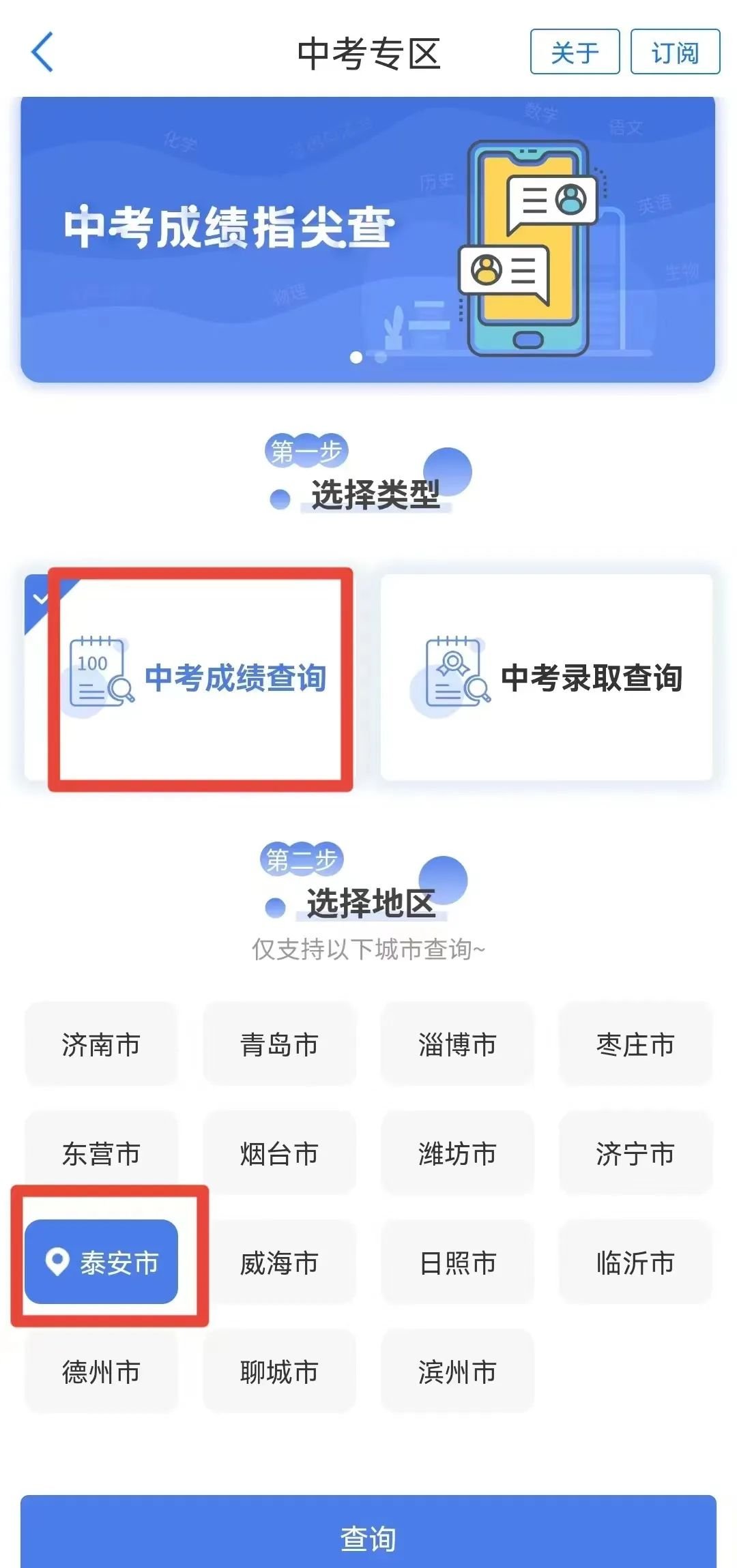
Task: Select 中考成绩查询 type
Action: point(198,677)
